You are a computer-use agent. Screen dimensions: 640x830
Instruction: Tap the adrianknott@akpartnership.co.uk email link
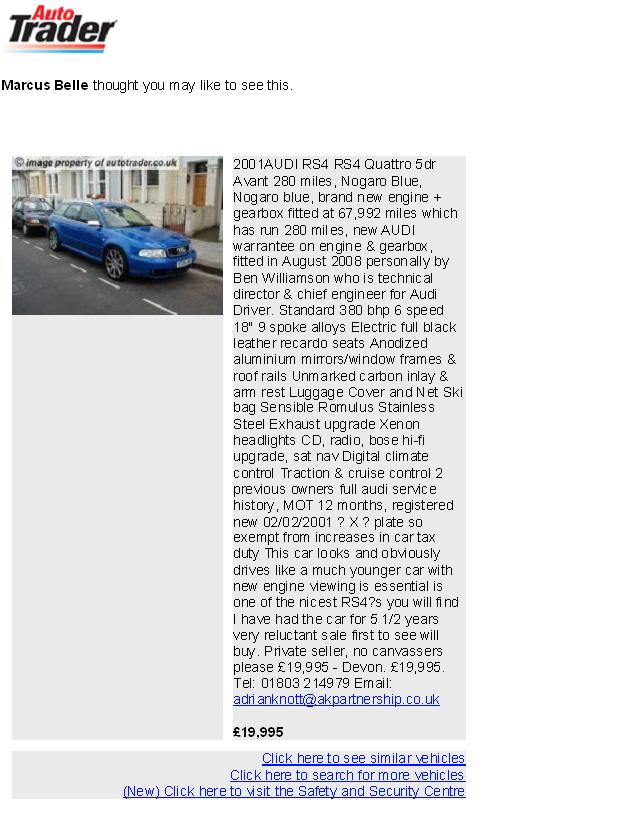point(336,699)
